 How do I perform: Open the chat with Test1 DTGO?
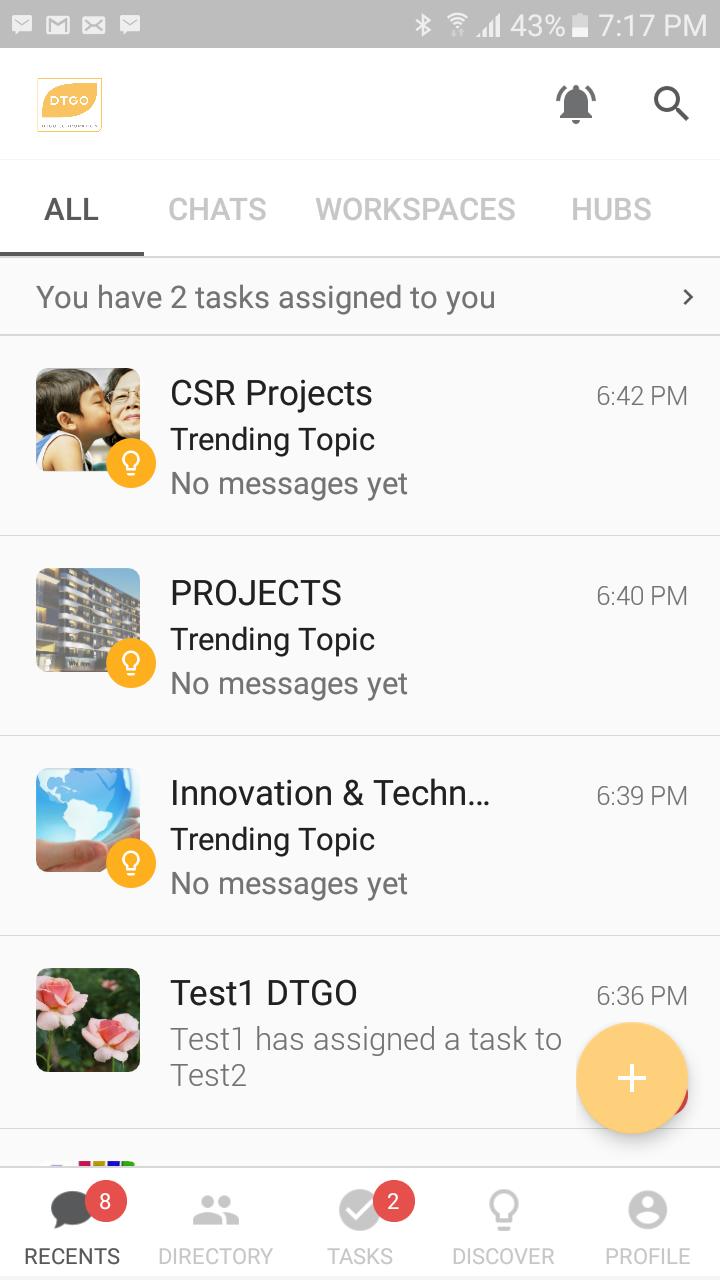pos(300,1032)
